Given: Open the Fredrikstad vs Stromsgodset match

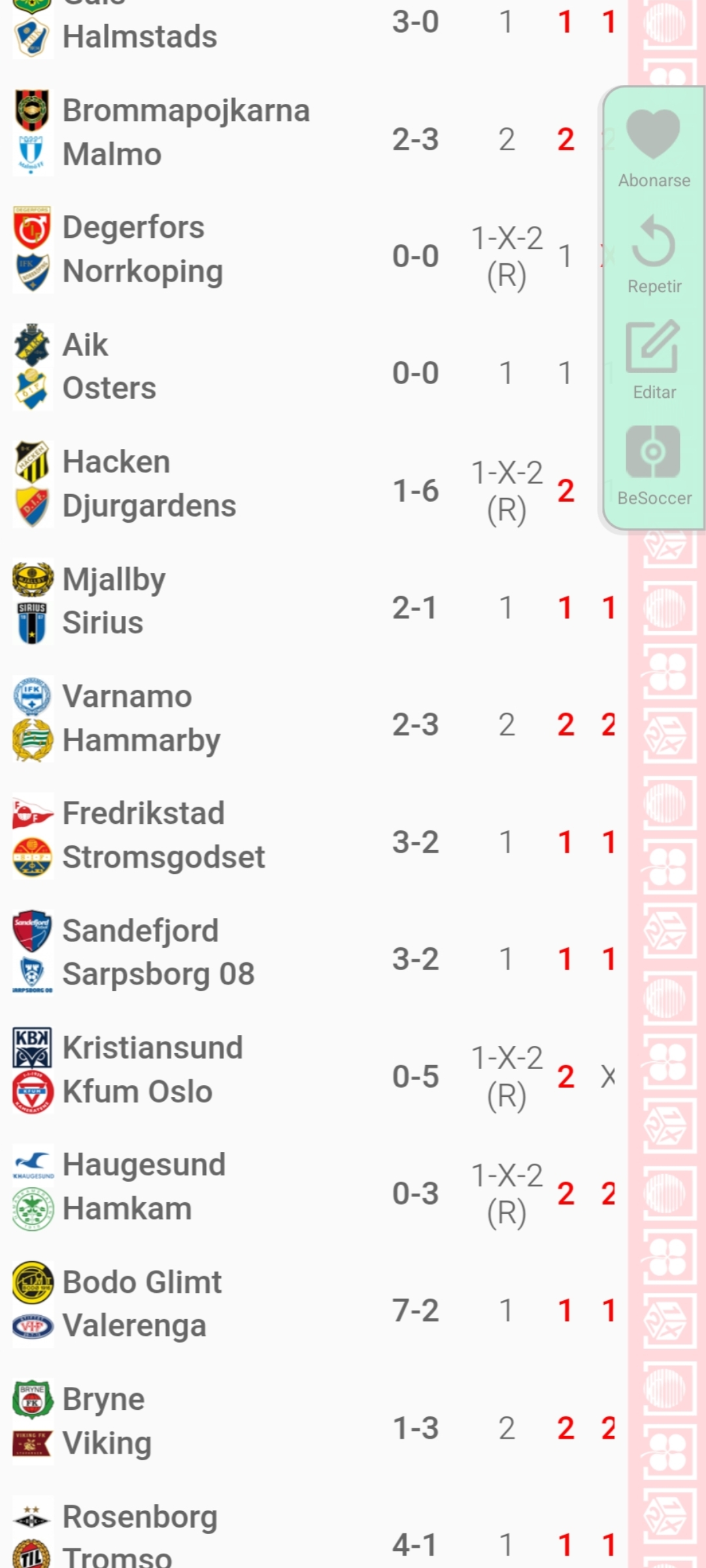Looking at the screenshot, I should point(196,836).
